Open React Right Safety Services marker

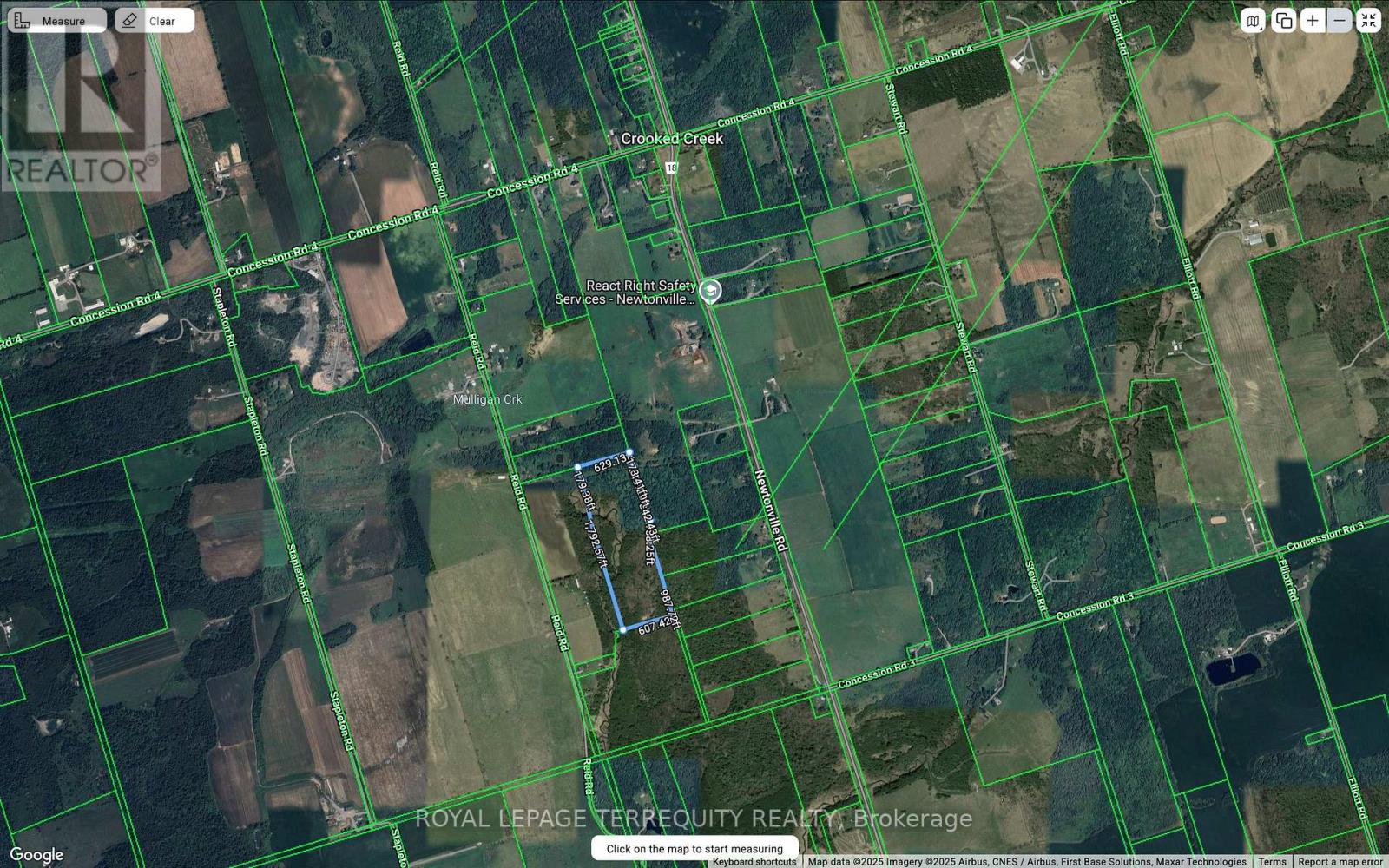pyautogui.click(x=711, y=292)
